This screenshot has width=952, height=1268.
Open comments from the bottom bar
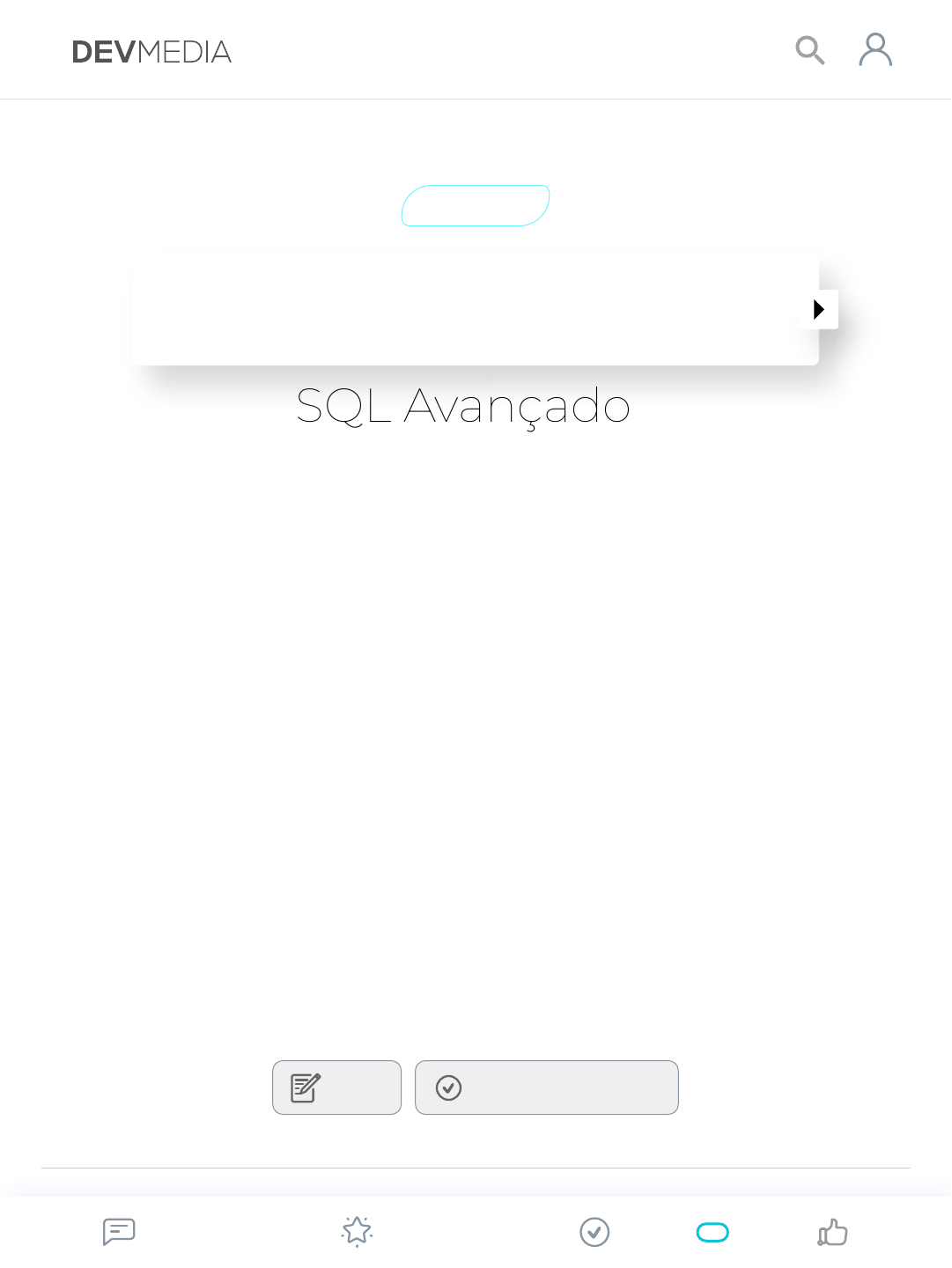tap(119, 1232)
